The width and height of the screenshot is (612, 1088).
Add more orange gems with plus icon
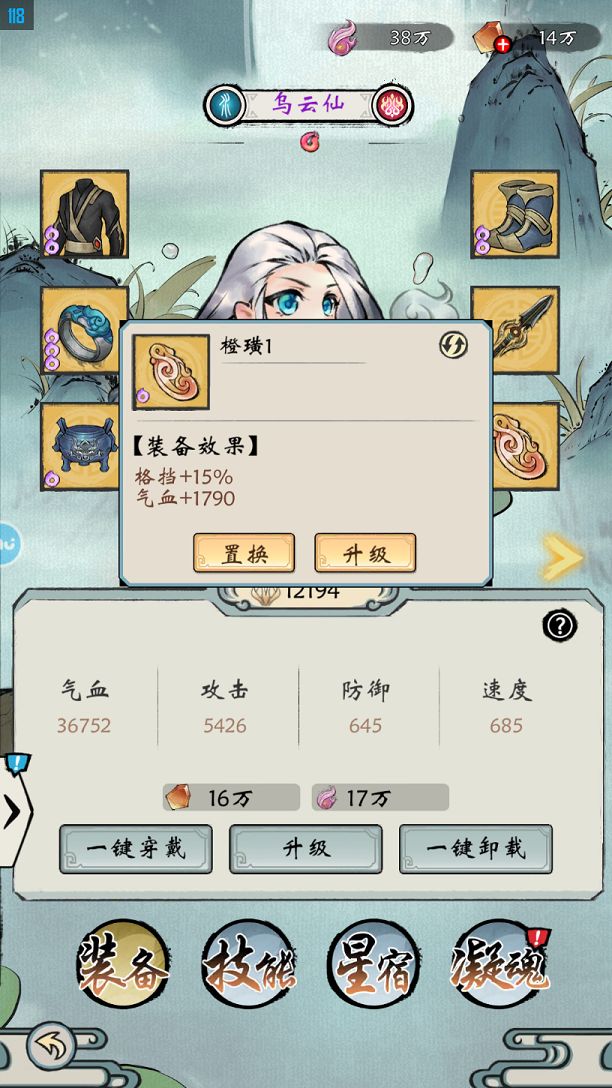click(502, 44)
